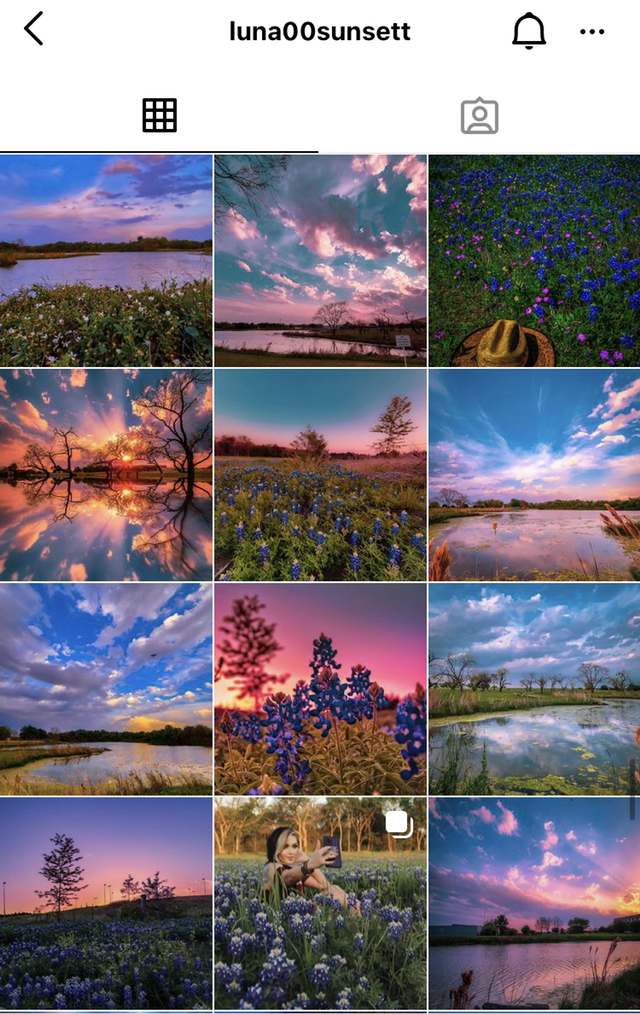Open the woman taking selfie in bluebonnets post
Image resolution: width=640 pixels, height=1014 pixels.
(x=320, y=903)
